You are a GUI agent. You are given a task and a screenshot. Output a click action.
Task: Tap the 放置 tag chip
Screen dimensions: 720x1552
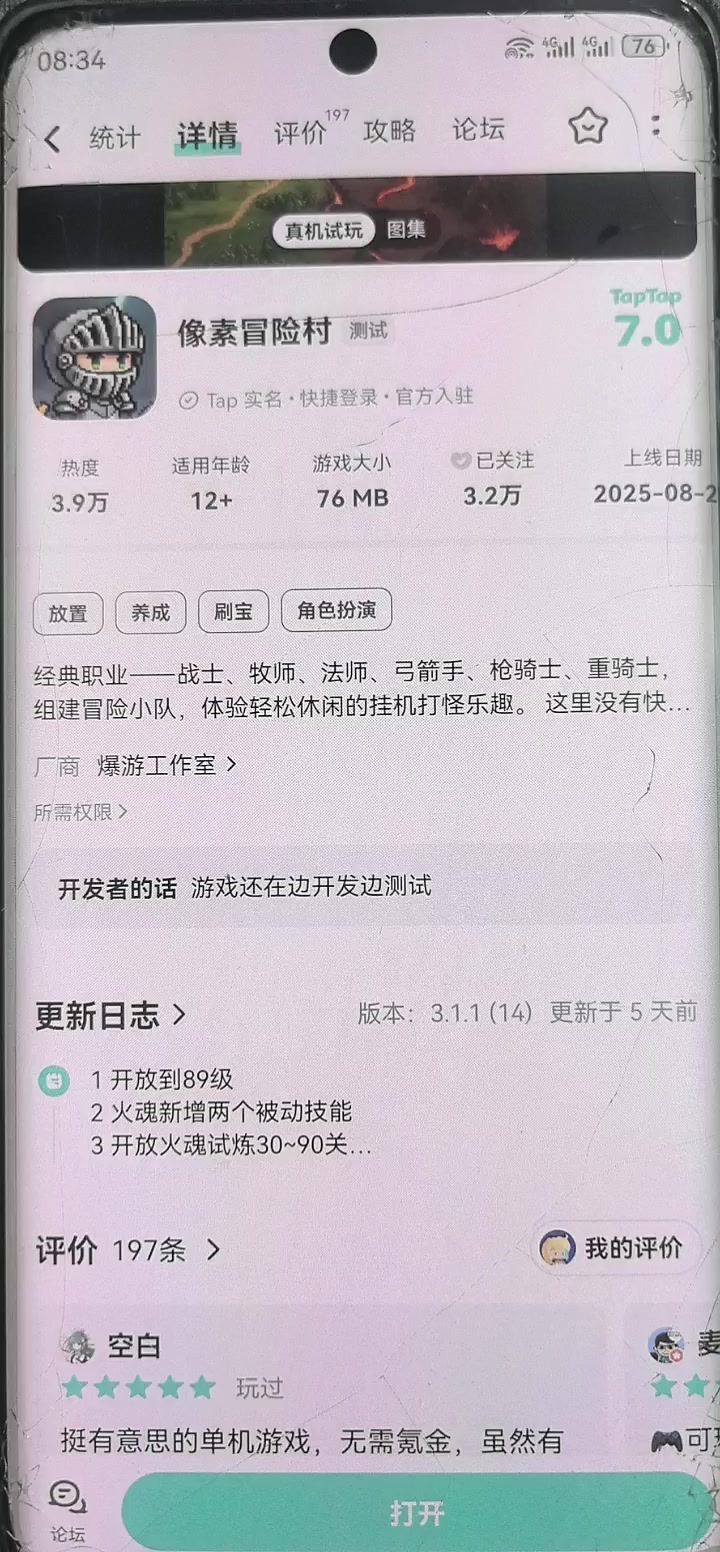(x=68, y=614)
